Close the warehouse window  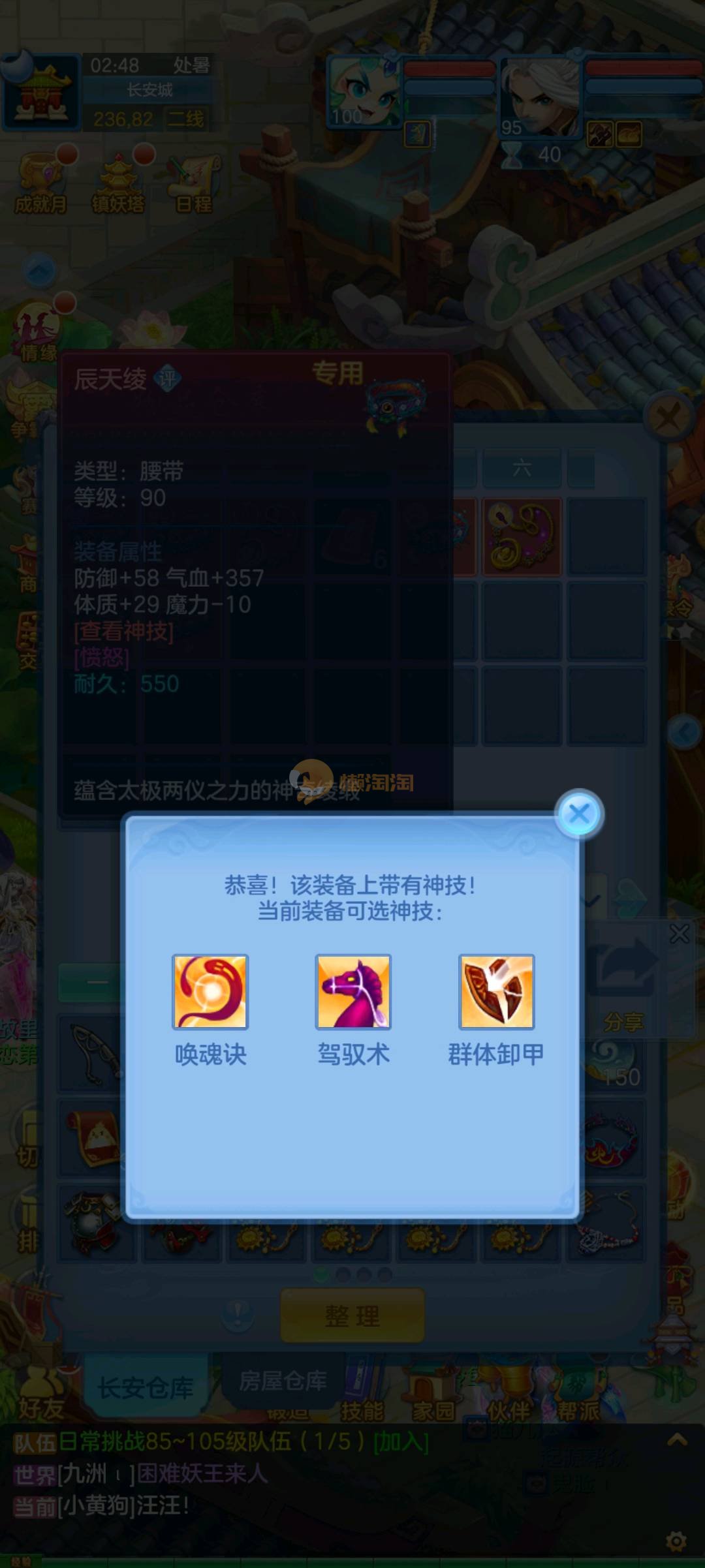click(669, 416)
